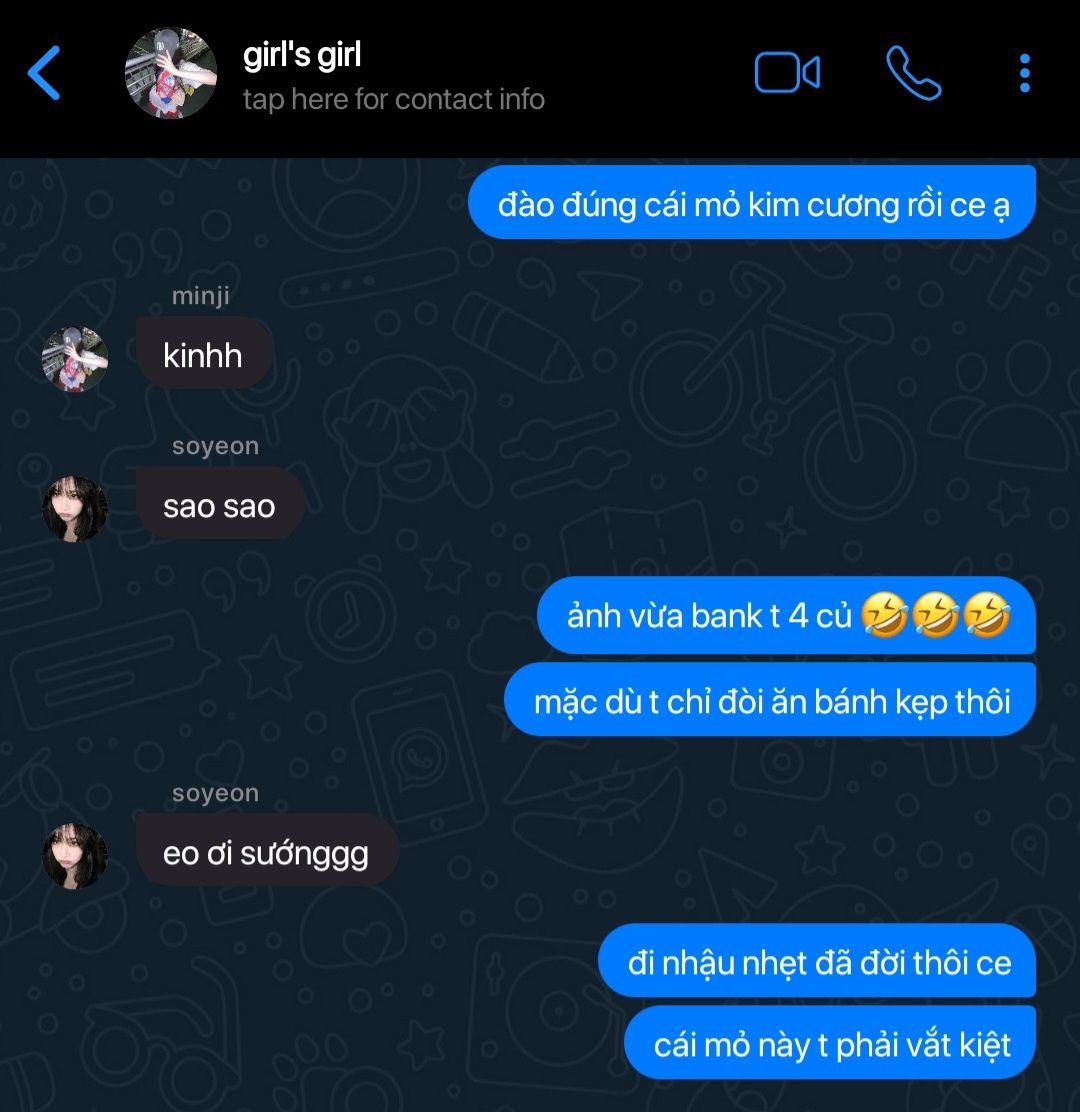This screenshot has width=1080, height=1112.
Task: Open girl's girl contact info
Action: click(393, 99)
